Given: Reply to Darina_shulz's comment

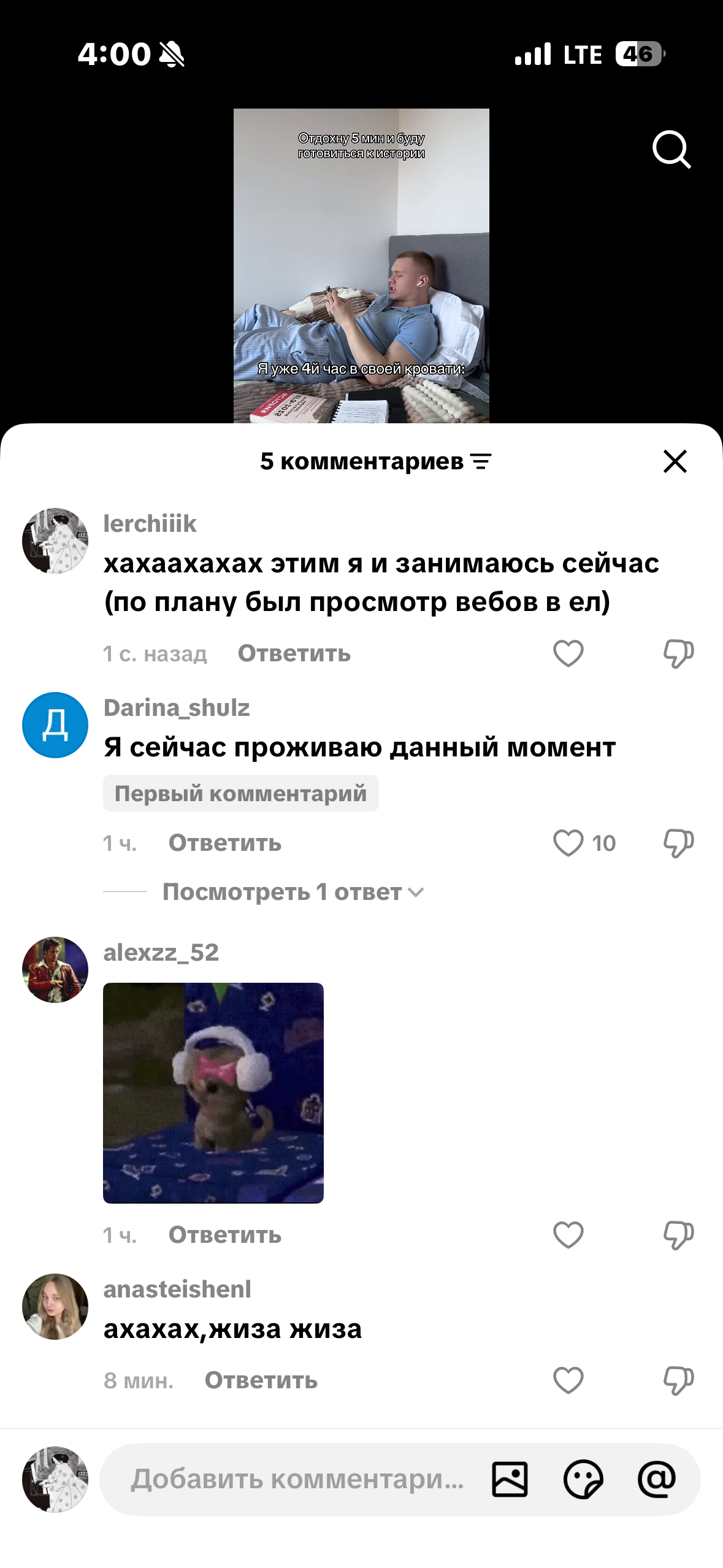Looking at the screenshot, I should click(225, 843).
